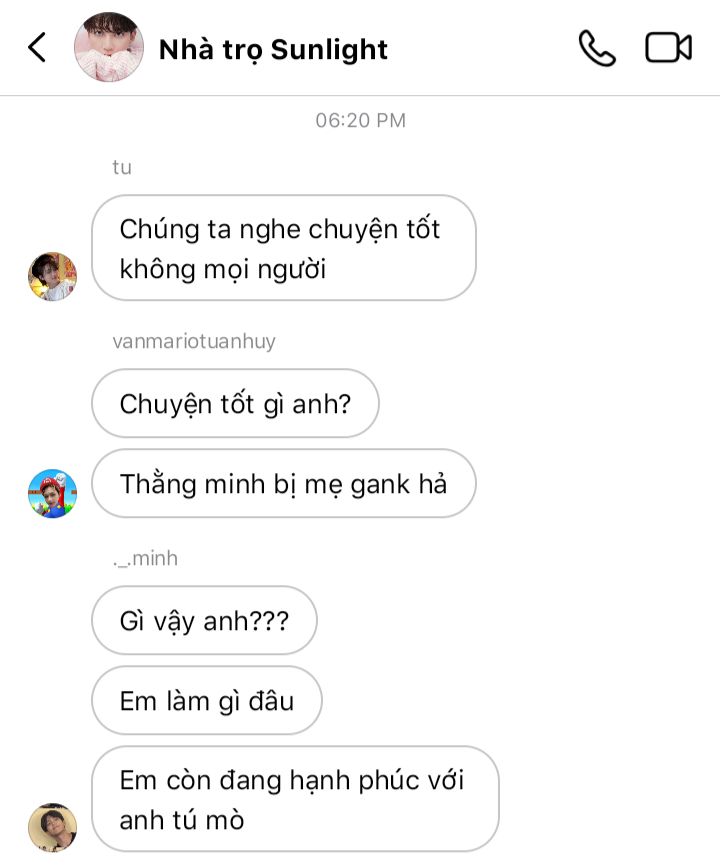
Task: Open Nhà trọ Sunlight group details
Action: (x=273, y=49)
